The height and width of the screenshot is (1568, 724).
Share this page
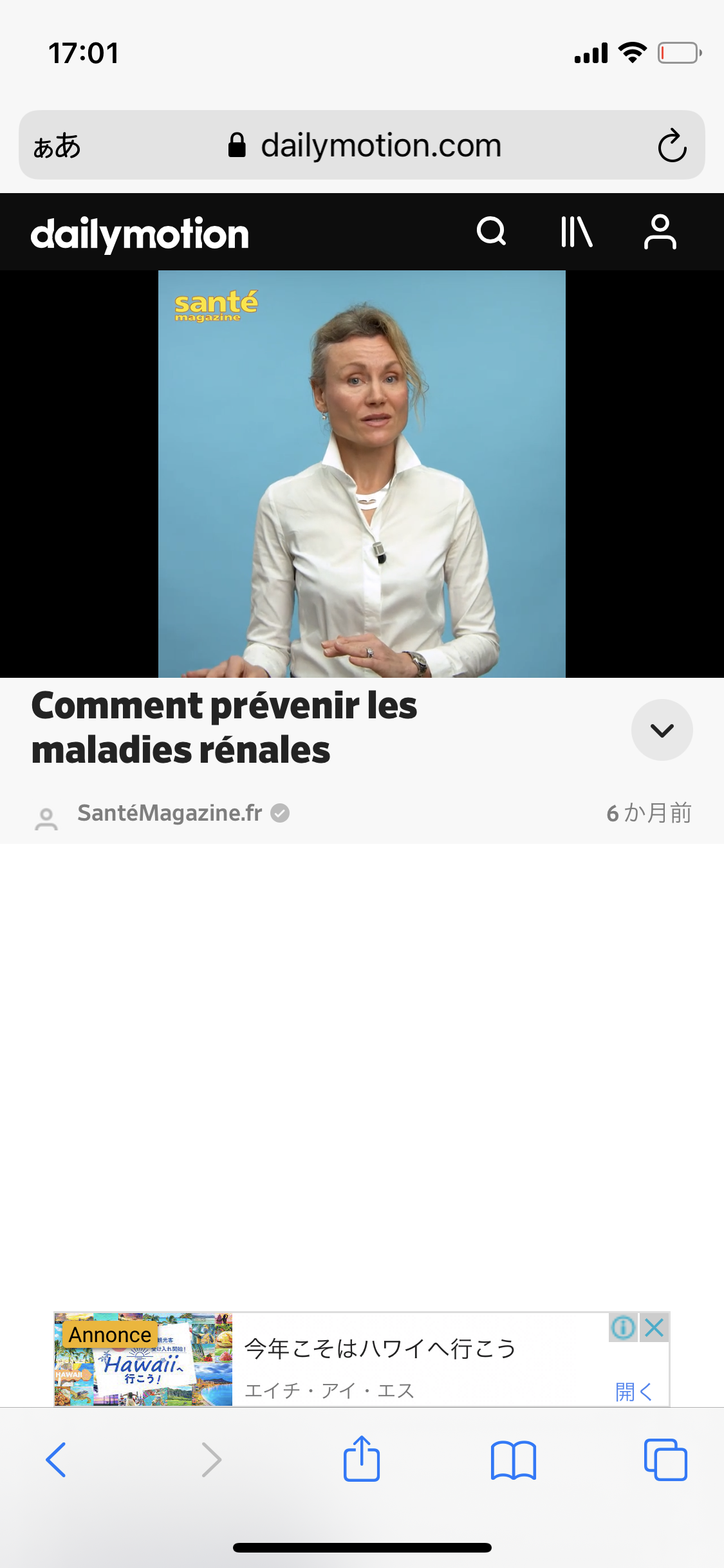pyautogui.click(x=362, y=1460)
